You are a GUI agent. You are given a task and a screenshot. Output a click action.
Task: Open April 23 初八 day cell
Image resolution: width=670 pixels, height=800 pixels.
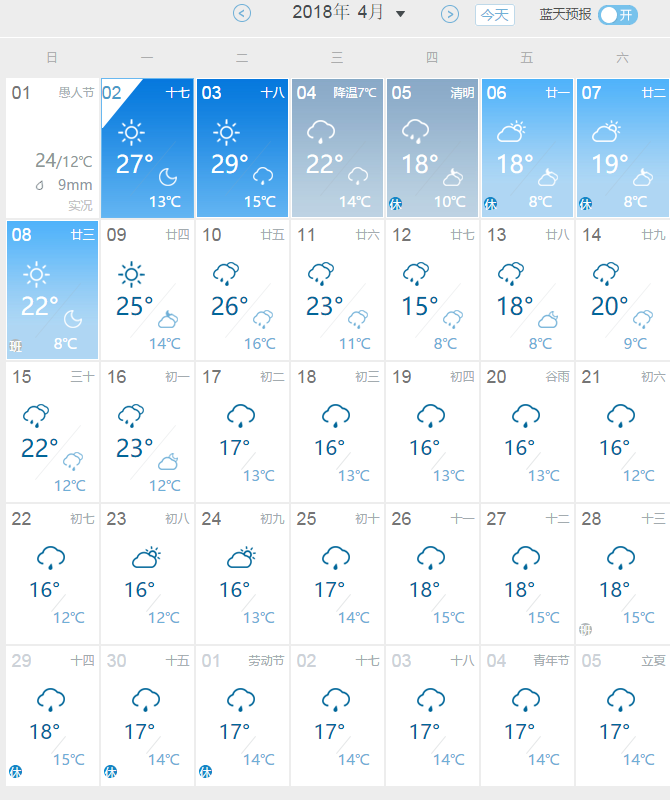click(147, 574)
